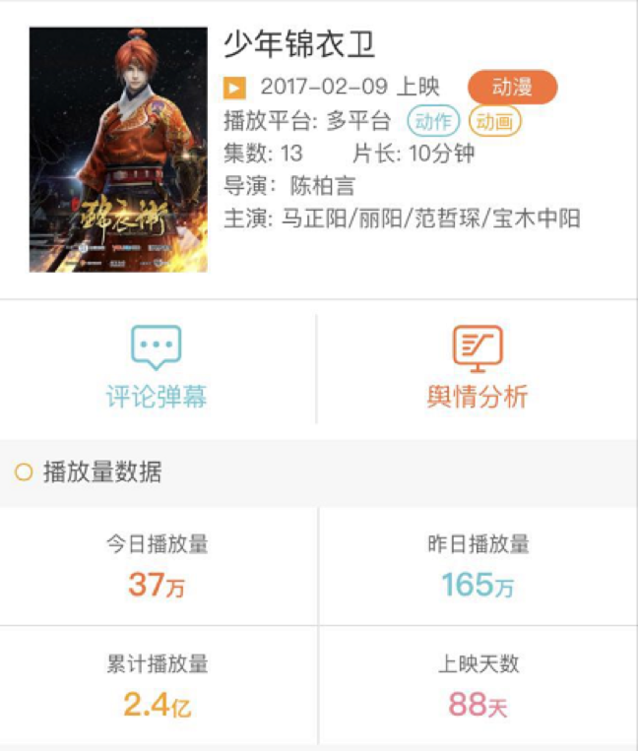Open 舆情分析 sentiment analysis
The height and width of the screenshot is (751, 638).
click(477, 369)
